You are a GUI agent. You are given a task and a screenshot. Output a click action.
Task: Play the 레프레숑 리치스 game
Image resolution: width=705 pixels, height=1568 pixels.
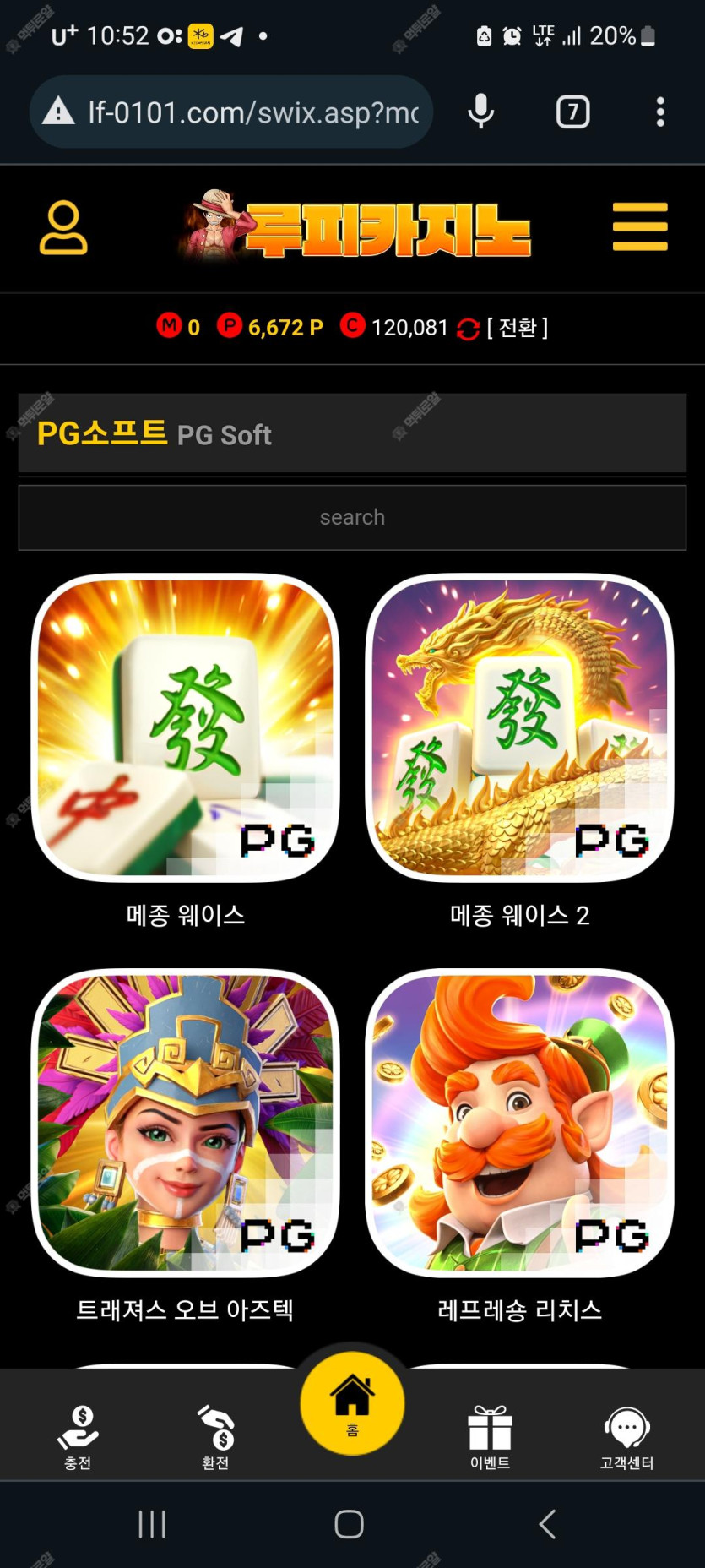(x=519, y=1123)
